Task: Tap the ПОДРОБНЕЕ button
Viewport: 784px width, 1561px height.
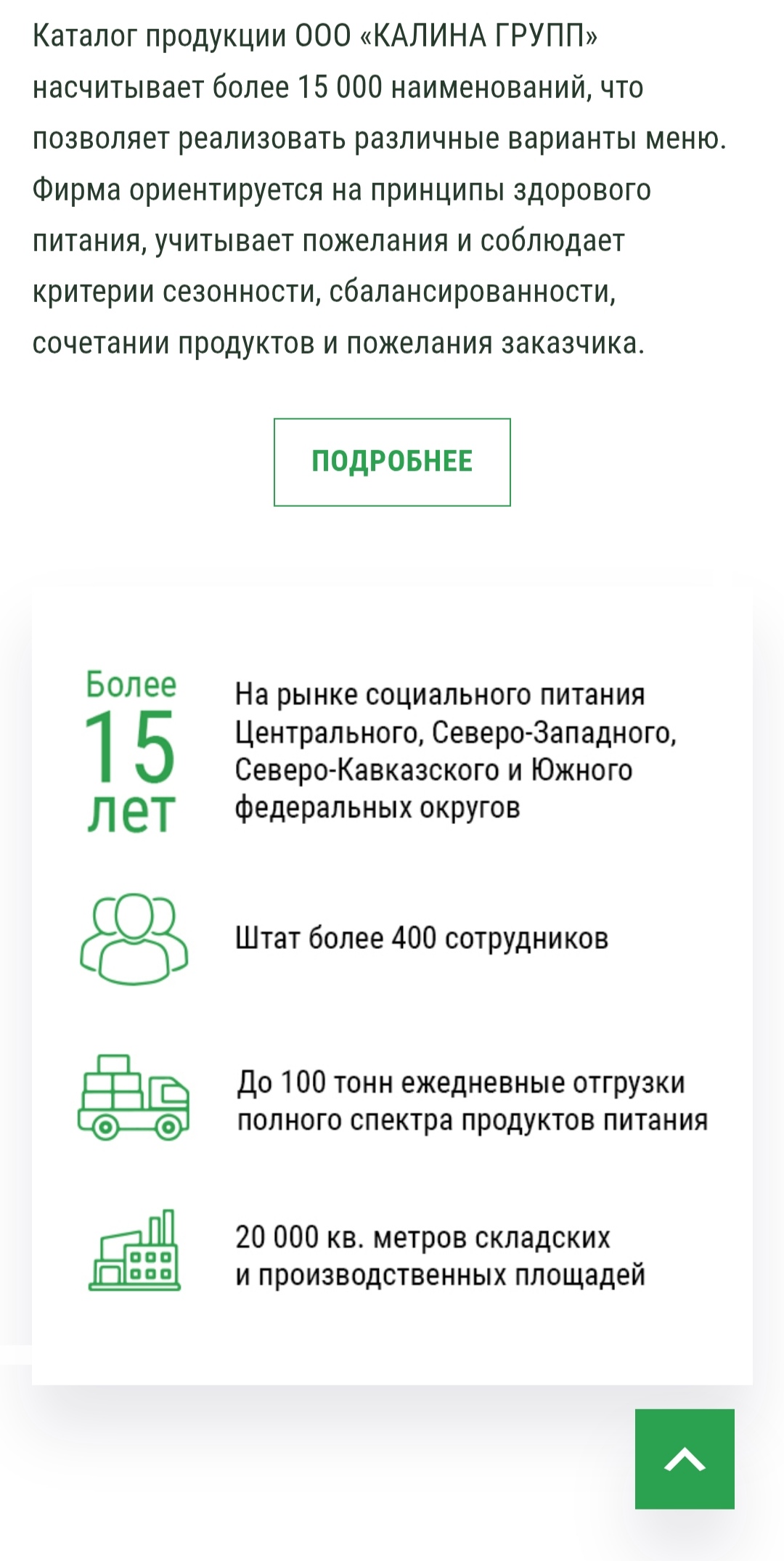Action: tap(392, 462)
